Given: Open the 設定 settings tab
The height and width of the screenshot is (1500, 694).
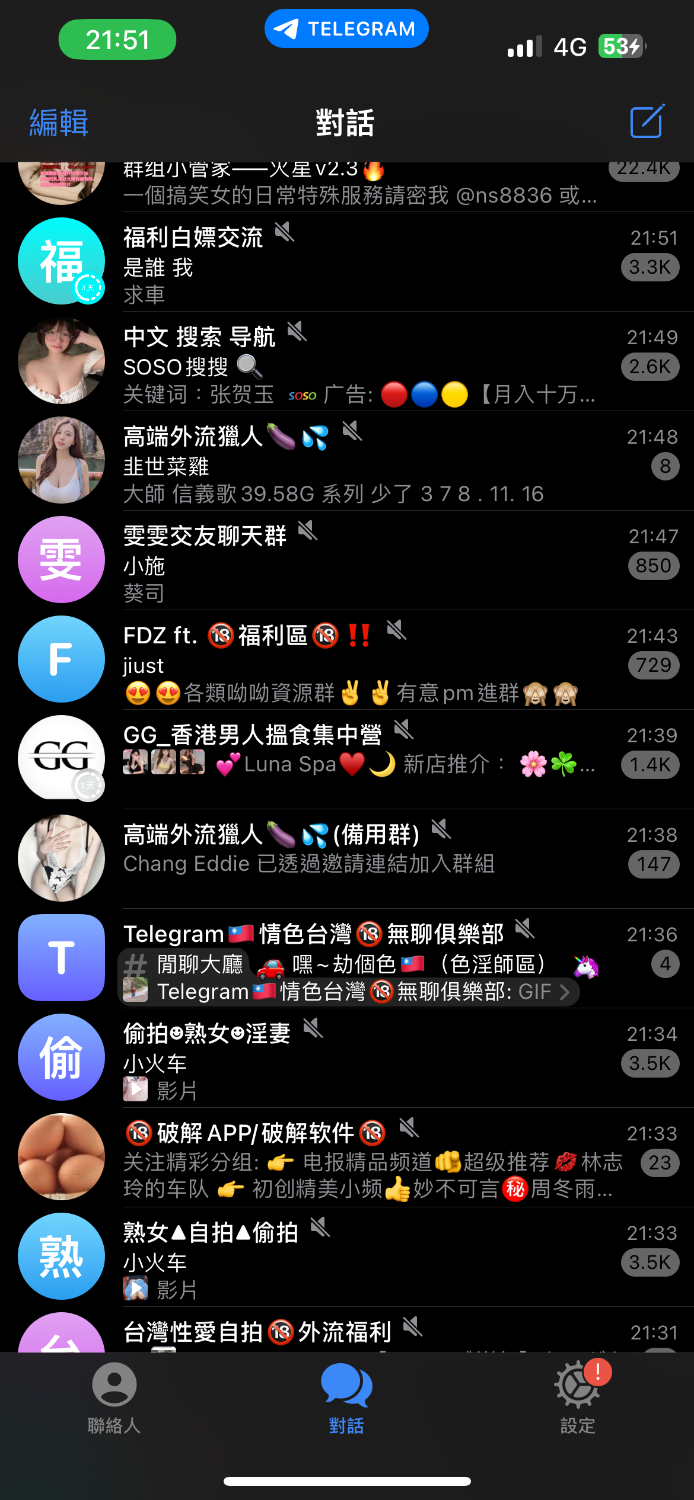Looking at the screenshot, I should pyautogui.click(x=578, y=1398).
